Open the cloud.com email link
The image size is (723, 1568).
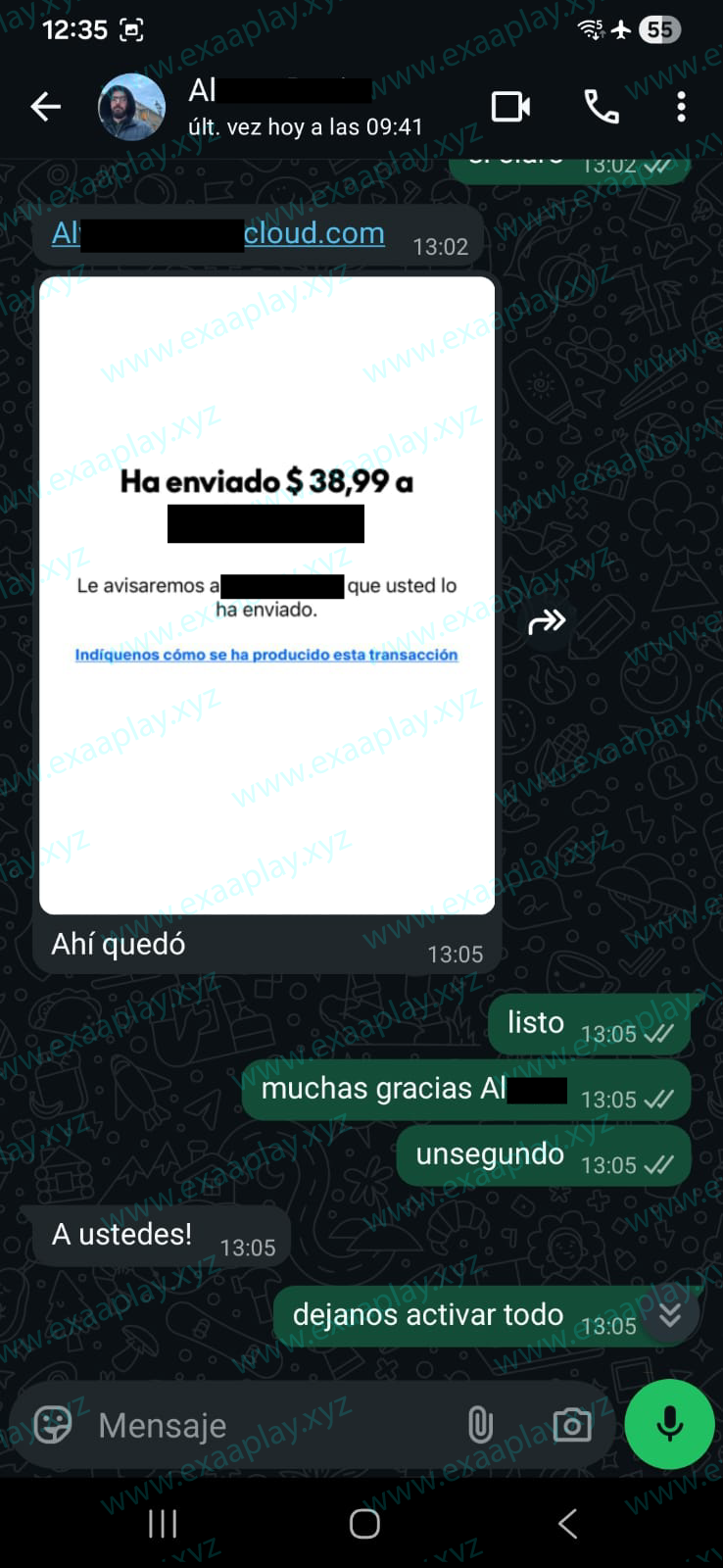point(313,233)
